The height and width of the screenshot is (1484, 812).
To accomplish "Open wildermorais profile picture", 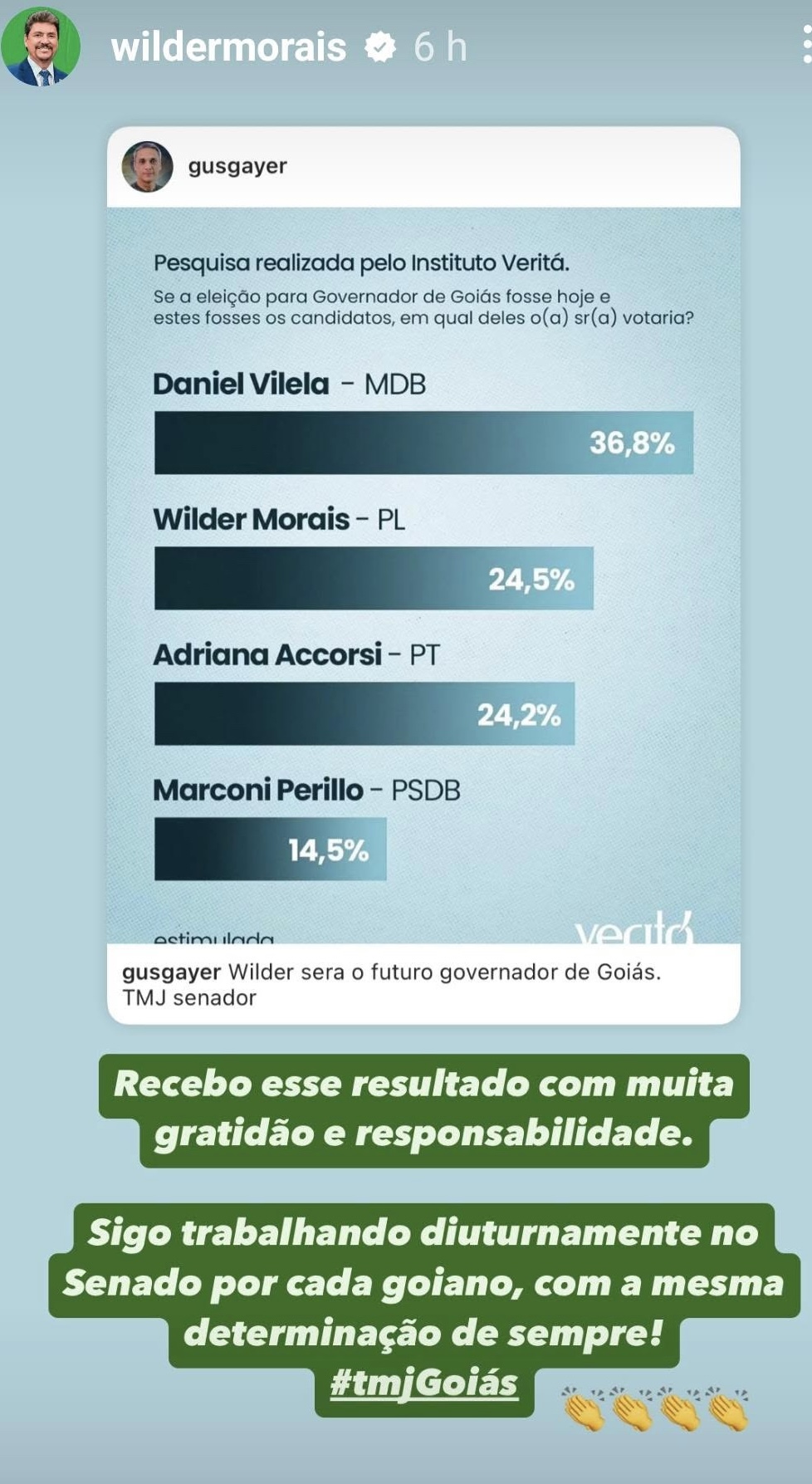I will (x=40, y=47).
